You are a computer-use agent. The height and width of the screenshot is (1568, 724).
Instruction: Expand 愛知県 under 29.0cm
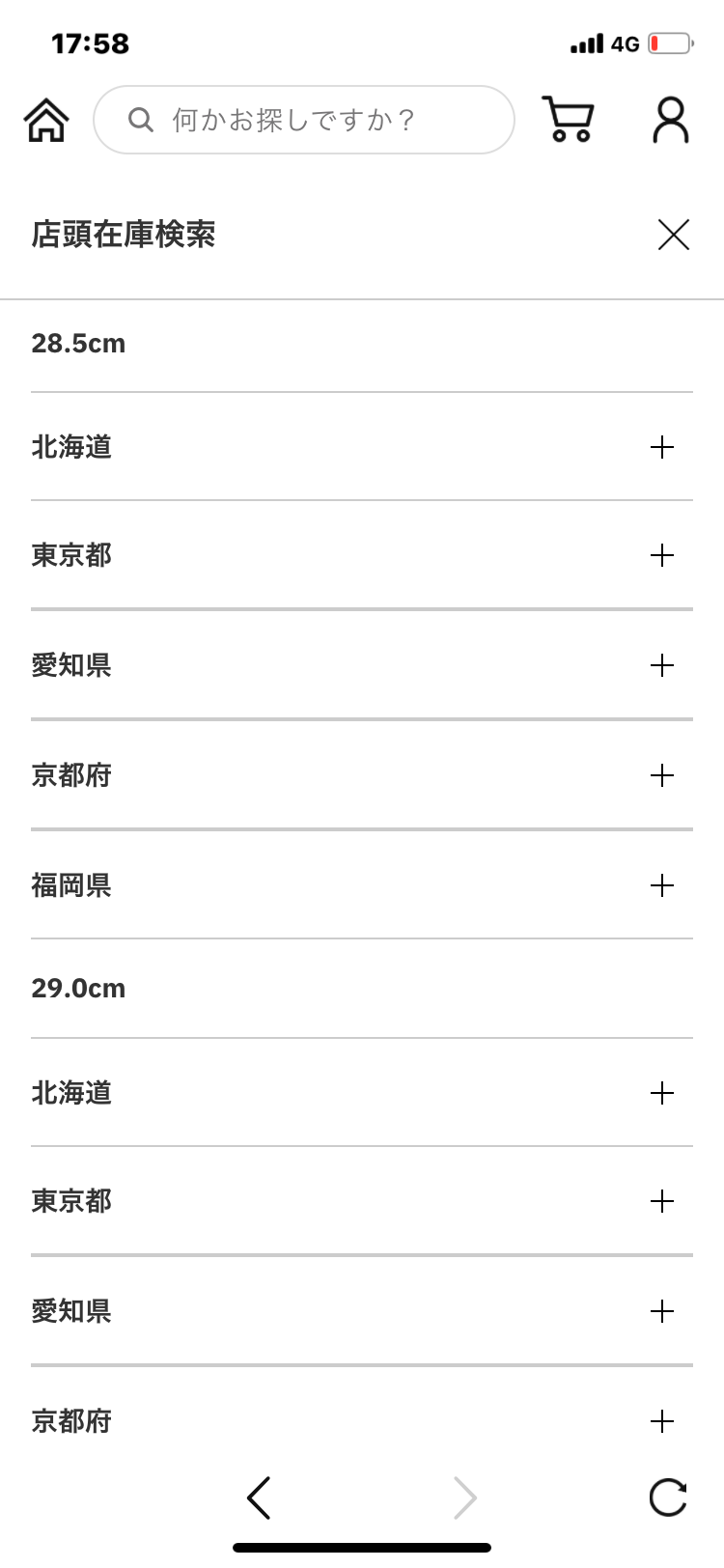coord(661,1311)
